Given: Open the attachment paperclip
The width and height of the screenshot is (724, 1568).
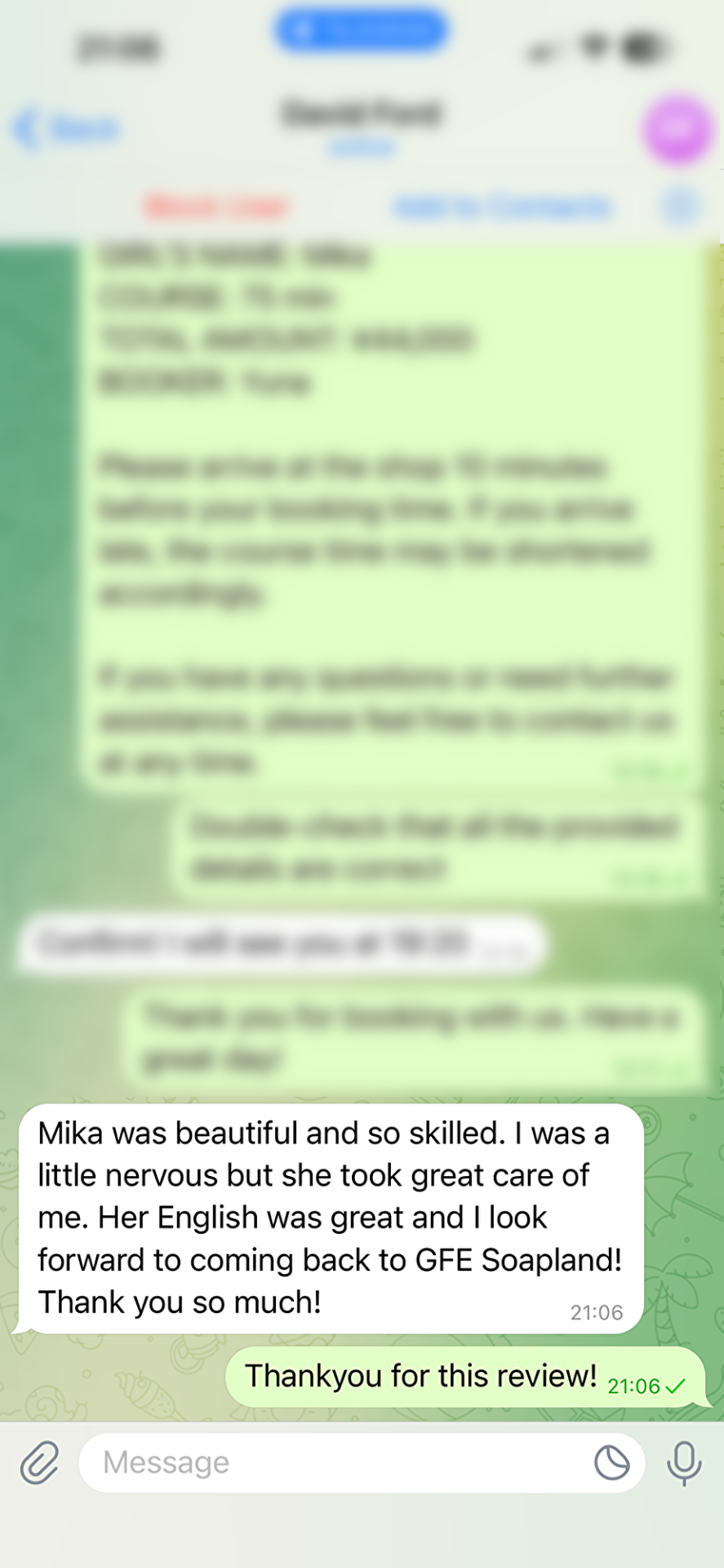Looking at the screenshot, I should [x=39, y=1461].
